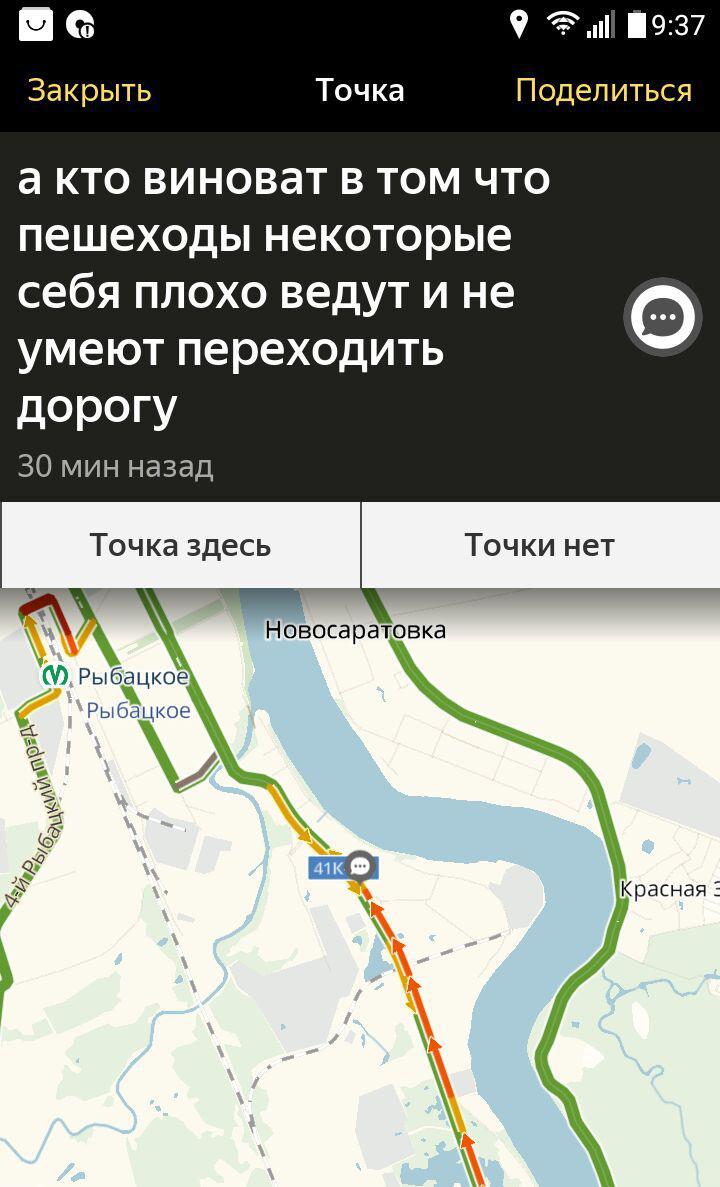Viewport: 720px width, 1187px height.
Task: Report Точки нет for this point
Action: click(x=540, y=545)
